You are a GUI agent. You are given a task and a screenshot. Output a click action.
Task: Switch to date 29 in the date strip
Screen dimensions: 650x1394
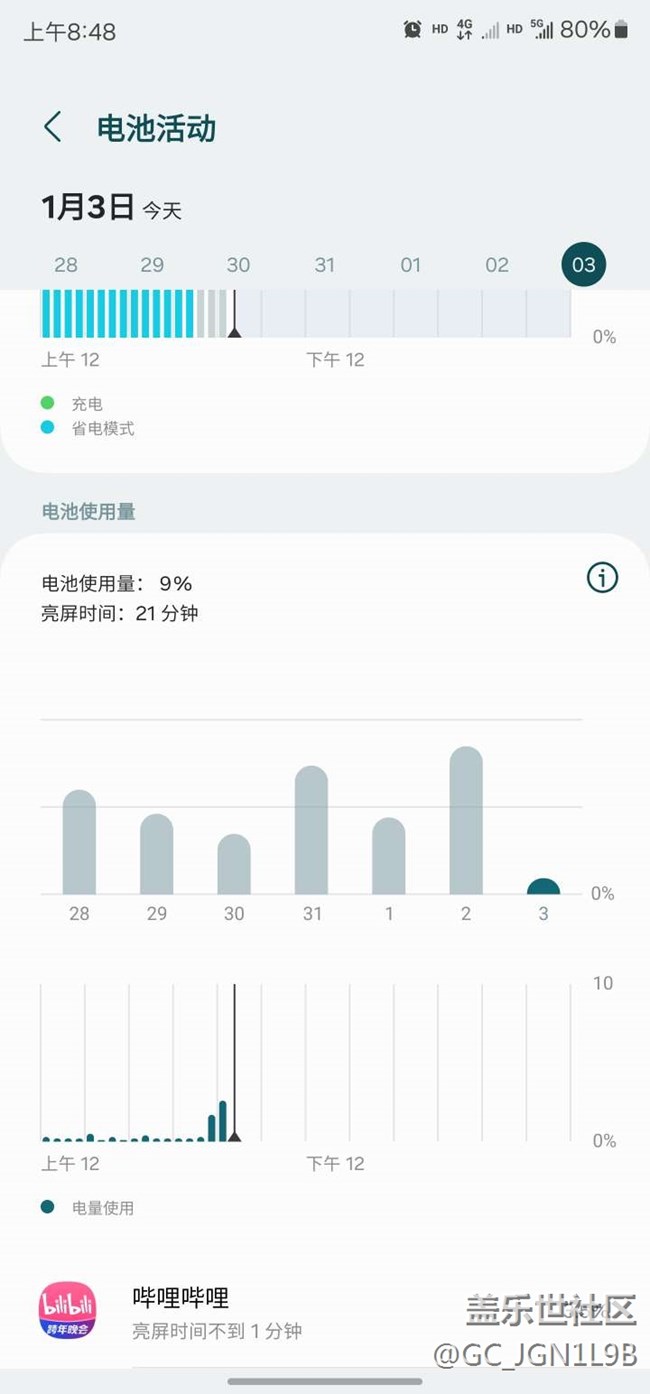[x=152, y=265]
